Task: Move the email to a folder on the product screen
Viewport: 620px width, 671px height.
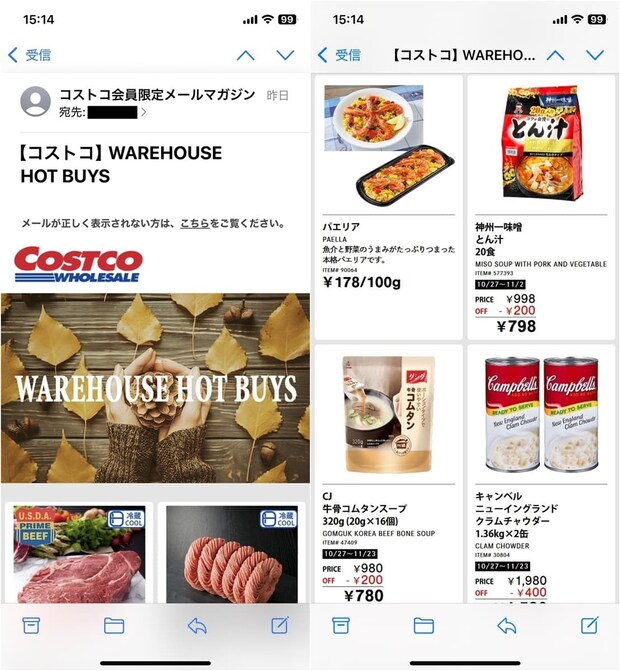Action: pos(423,625)
